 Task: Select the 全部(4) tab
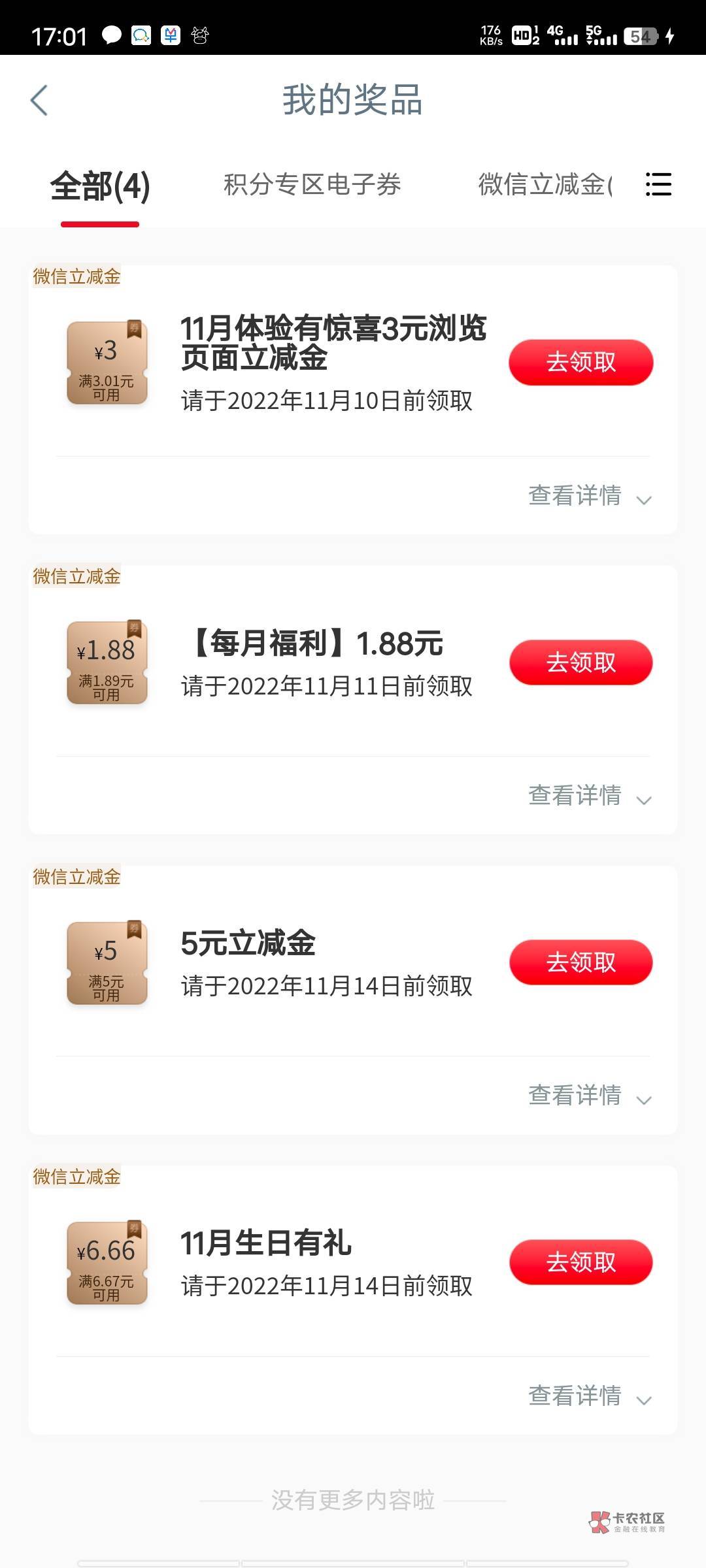click(100, 186)
